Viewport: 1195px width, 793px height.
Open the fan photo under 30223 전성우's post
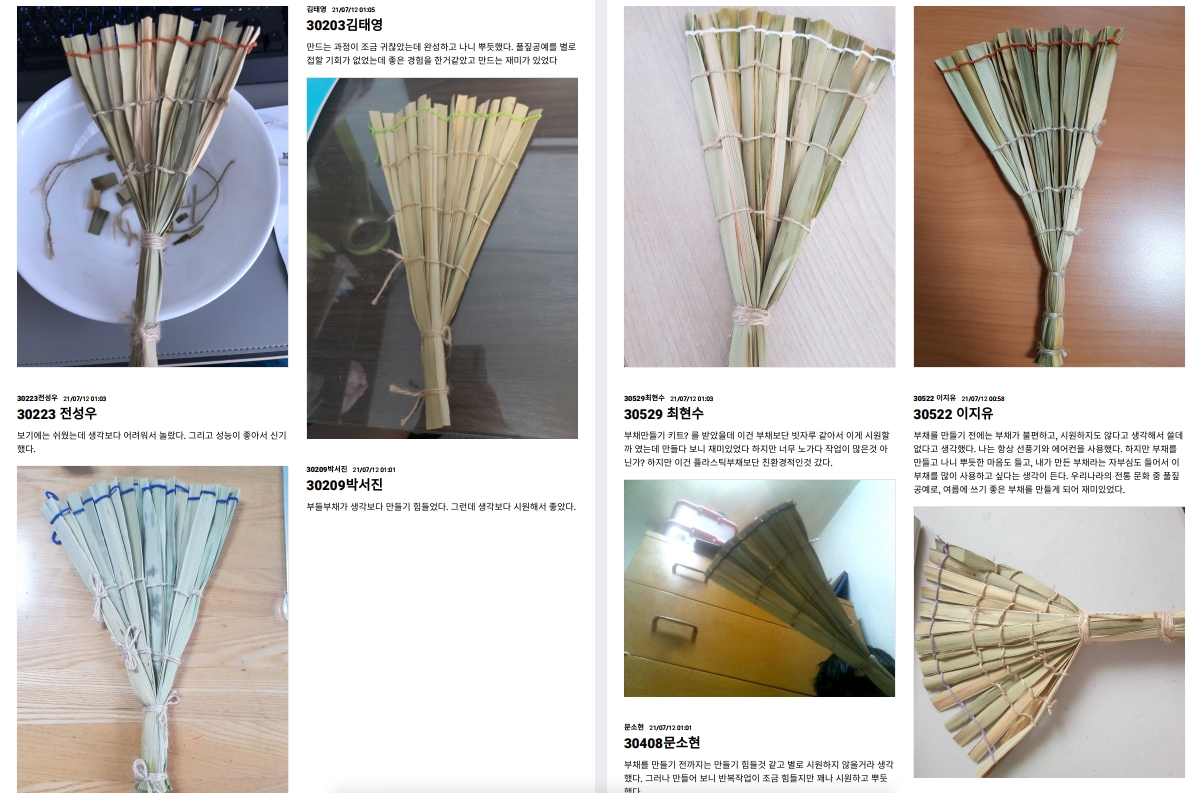[x=152, y=628]
